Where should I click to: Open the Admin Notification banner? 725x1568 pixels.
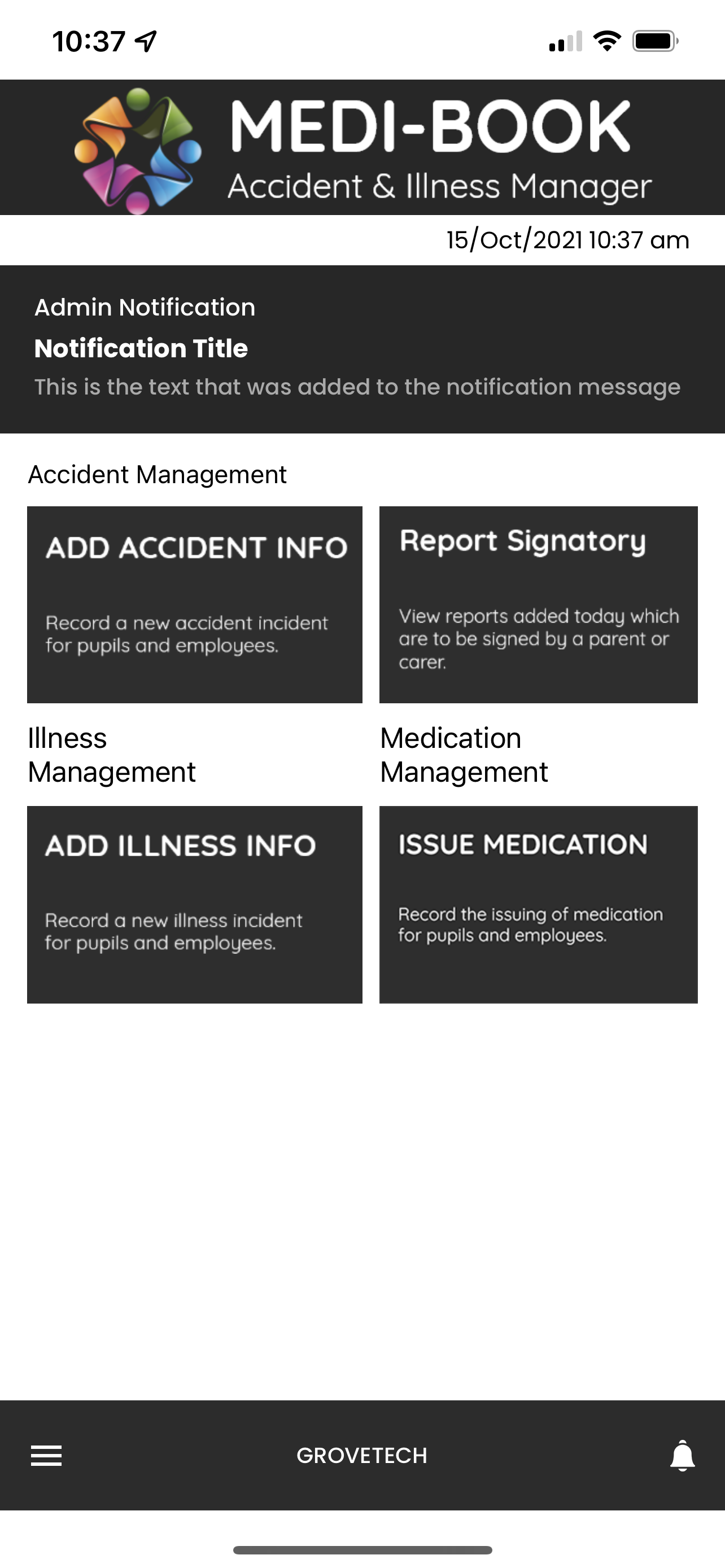[362, 349]
